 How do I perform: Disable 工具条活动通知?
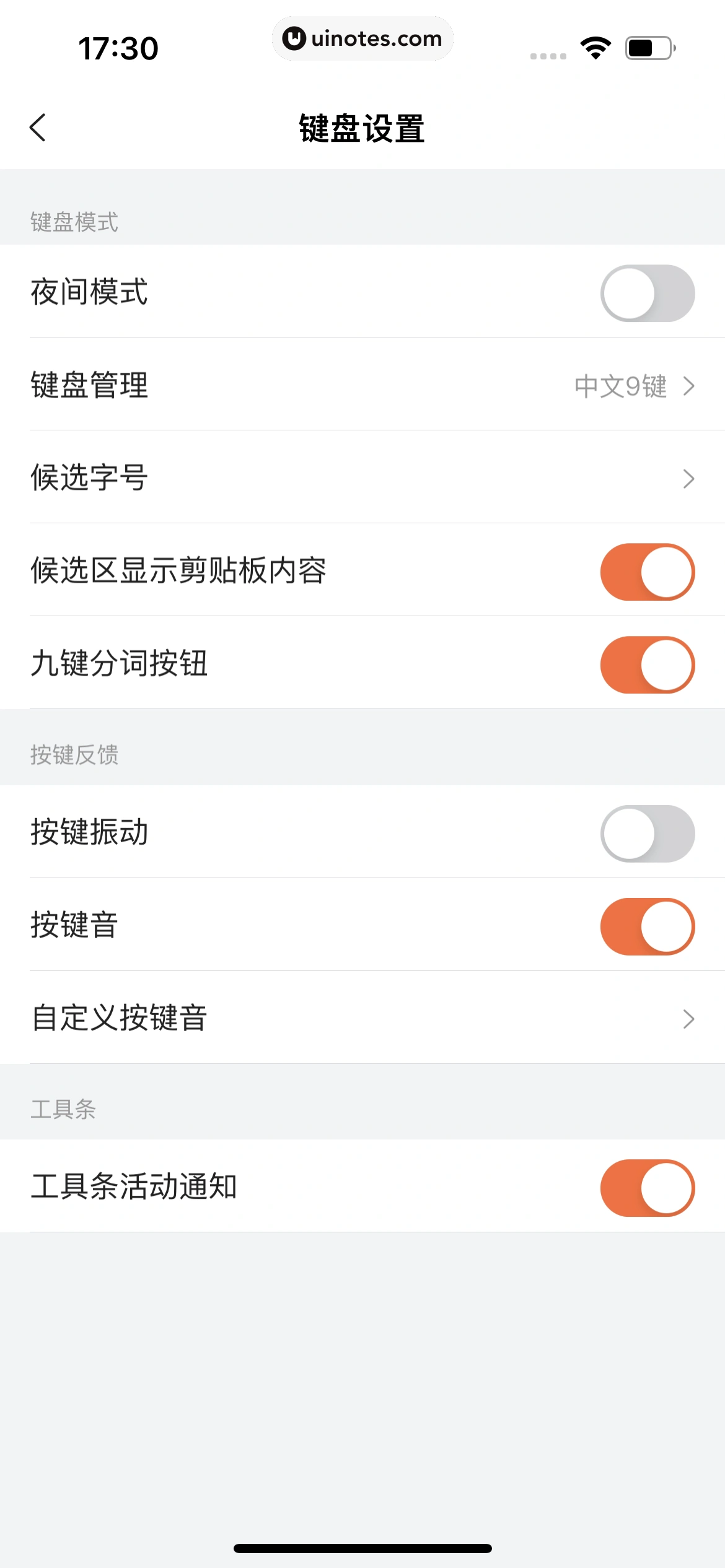[647, 1188]
